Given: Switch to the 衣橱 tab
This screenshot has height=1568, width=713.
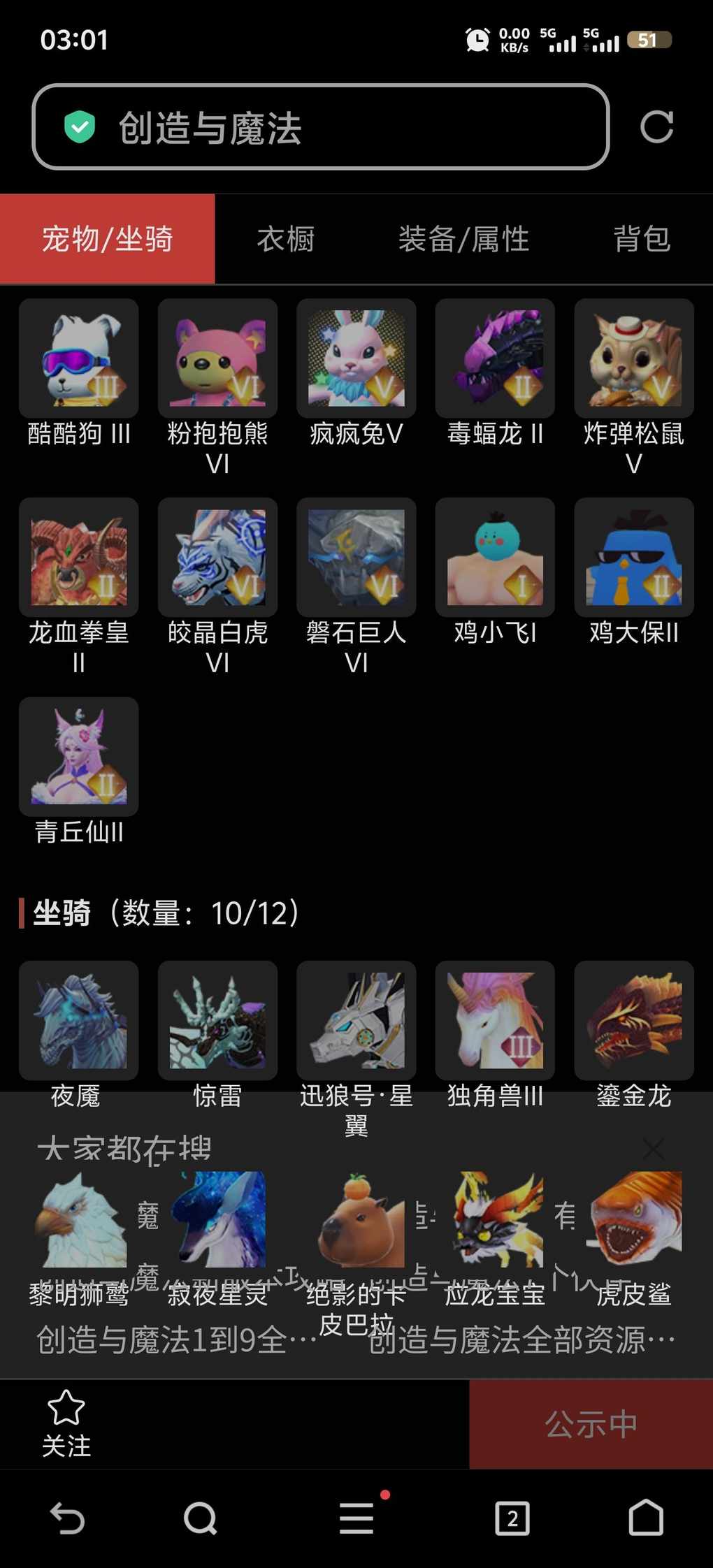Looking at the screenshot, I should coord(285,239).
